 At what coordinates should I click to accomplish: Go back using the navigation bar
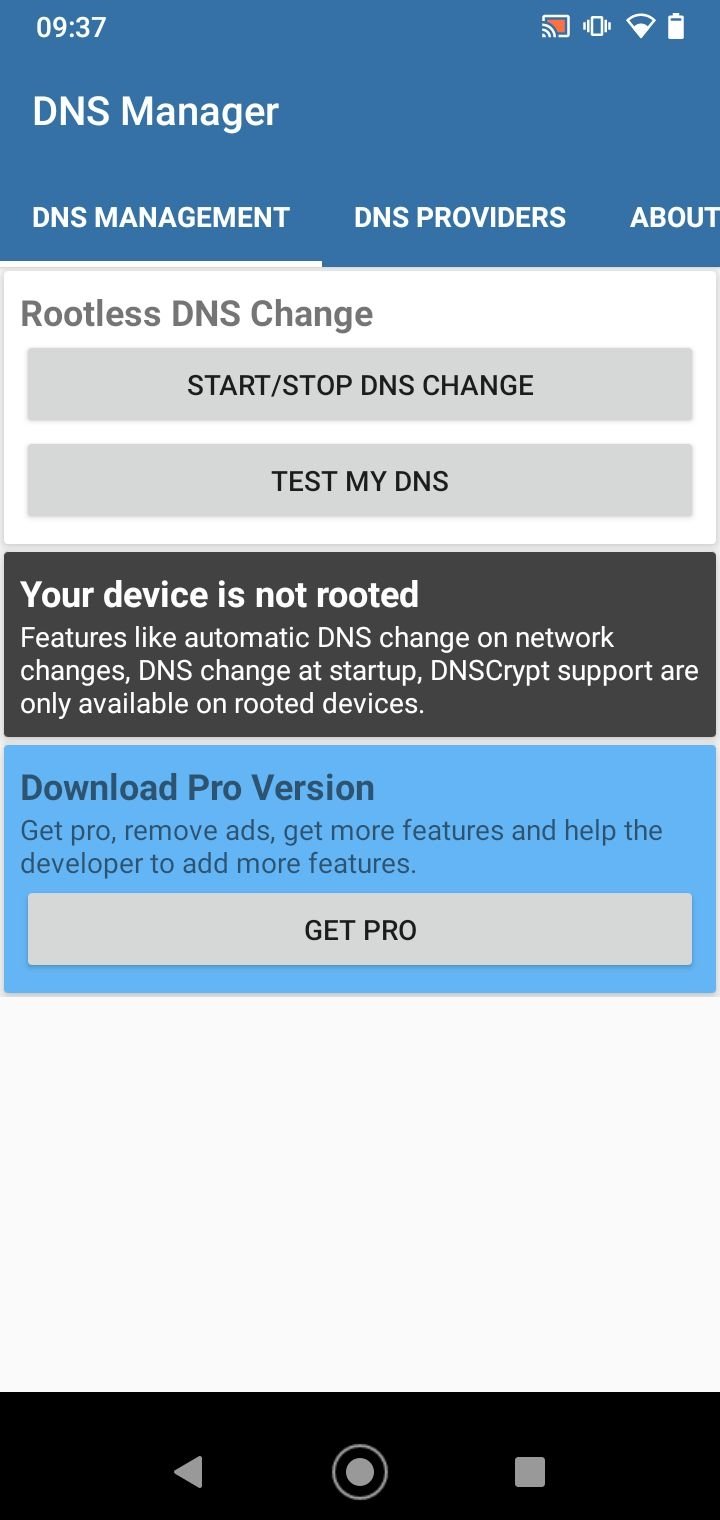[x=188, y=1471]
